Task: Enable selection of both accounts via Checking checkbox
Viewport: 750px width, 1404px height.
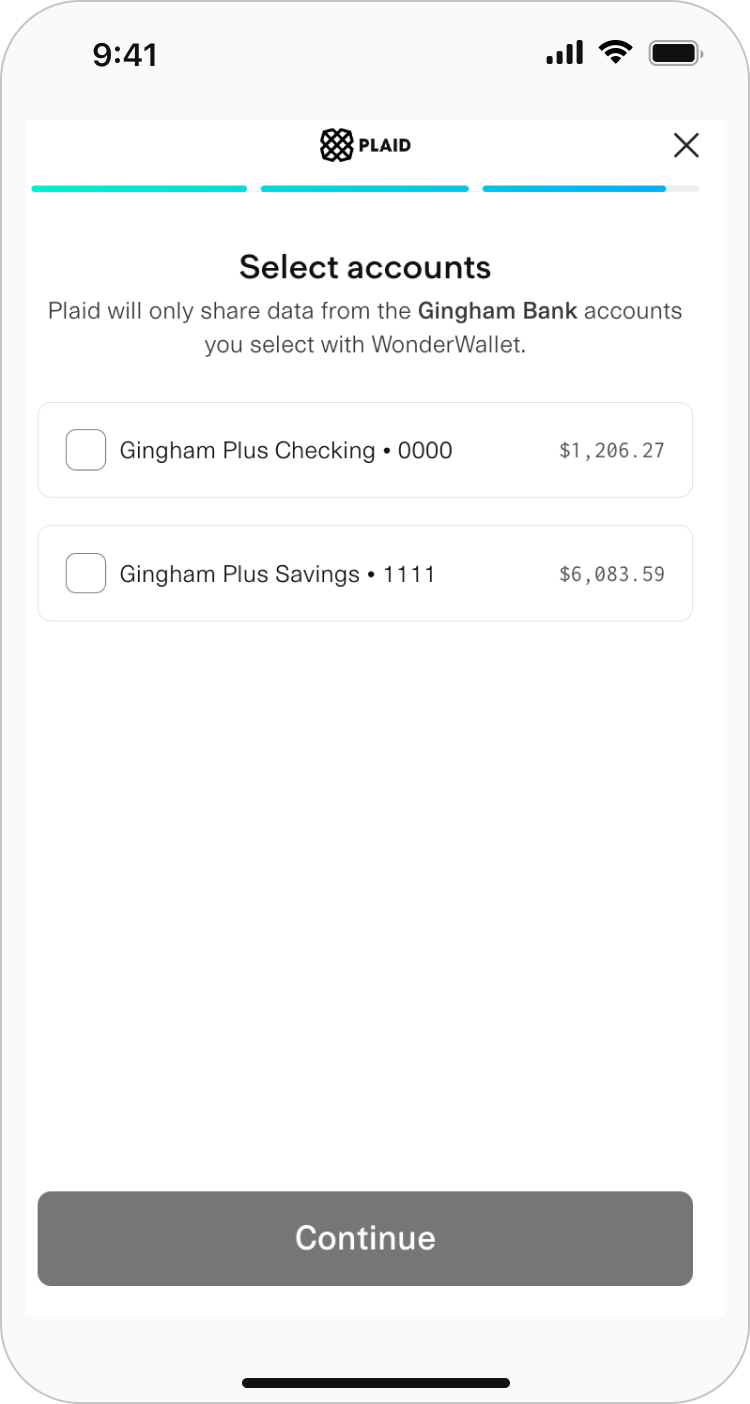Action: (85, 450)
